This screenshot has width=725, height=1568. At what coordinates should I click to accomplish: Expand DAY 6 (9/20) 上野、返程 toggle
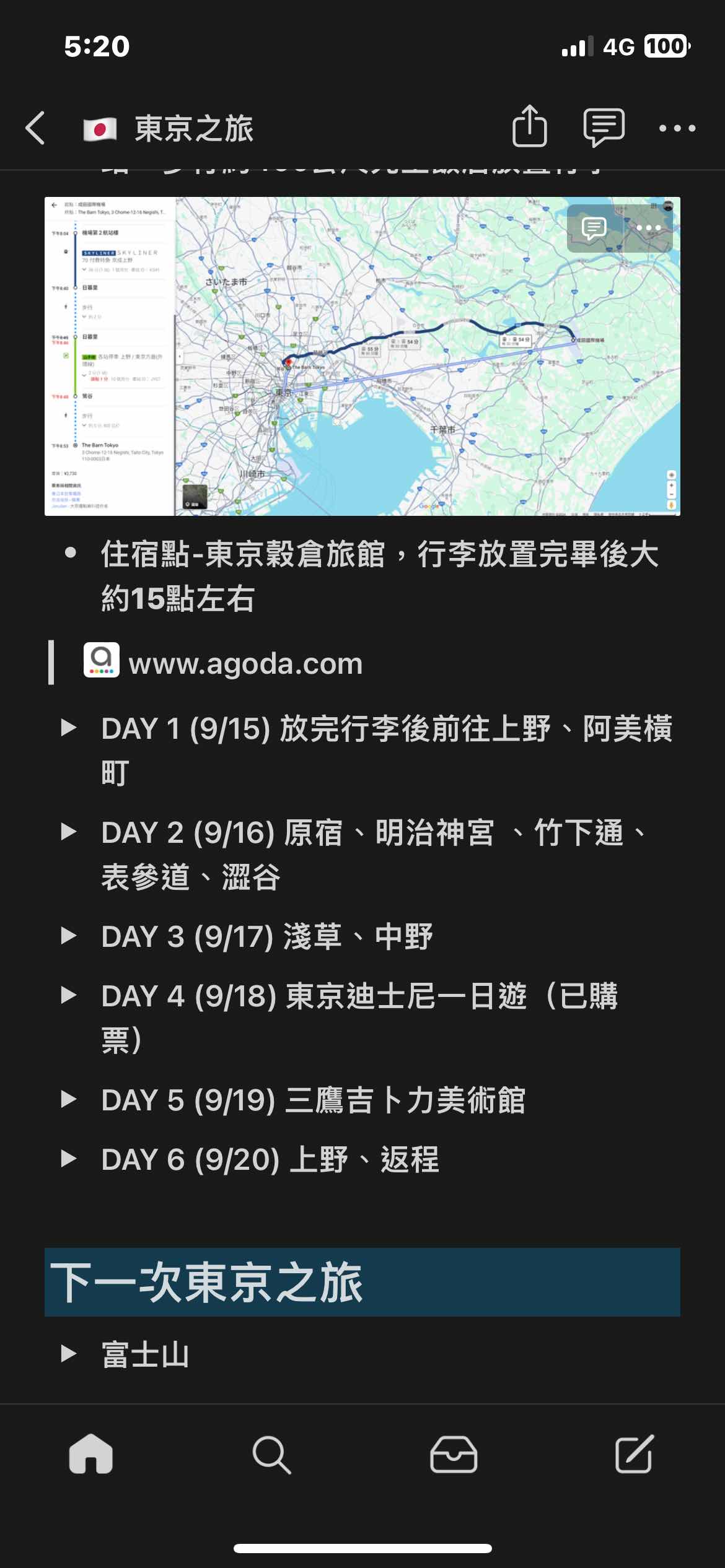(x=69, y=1159)
